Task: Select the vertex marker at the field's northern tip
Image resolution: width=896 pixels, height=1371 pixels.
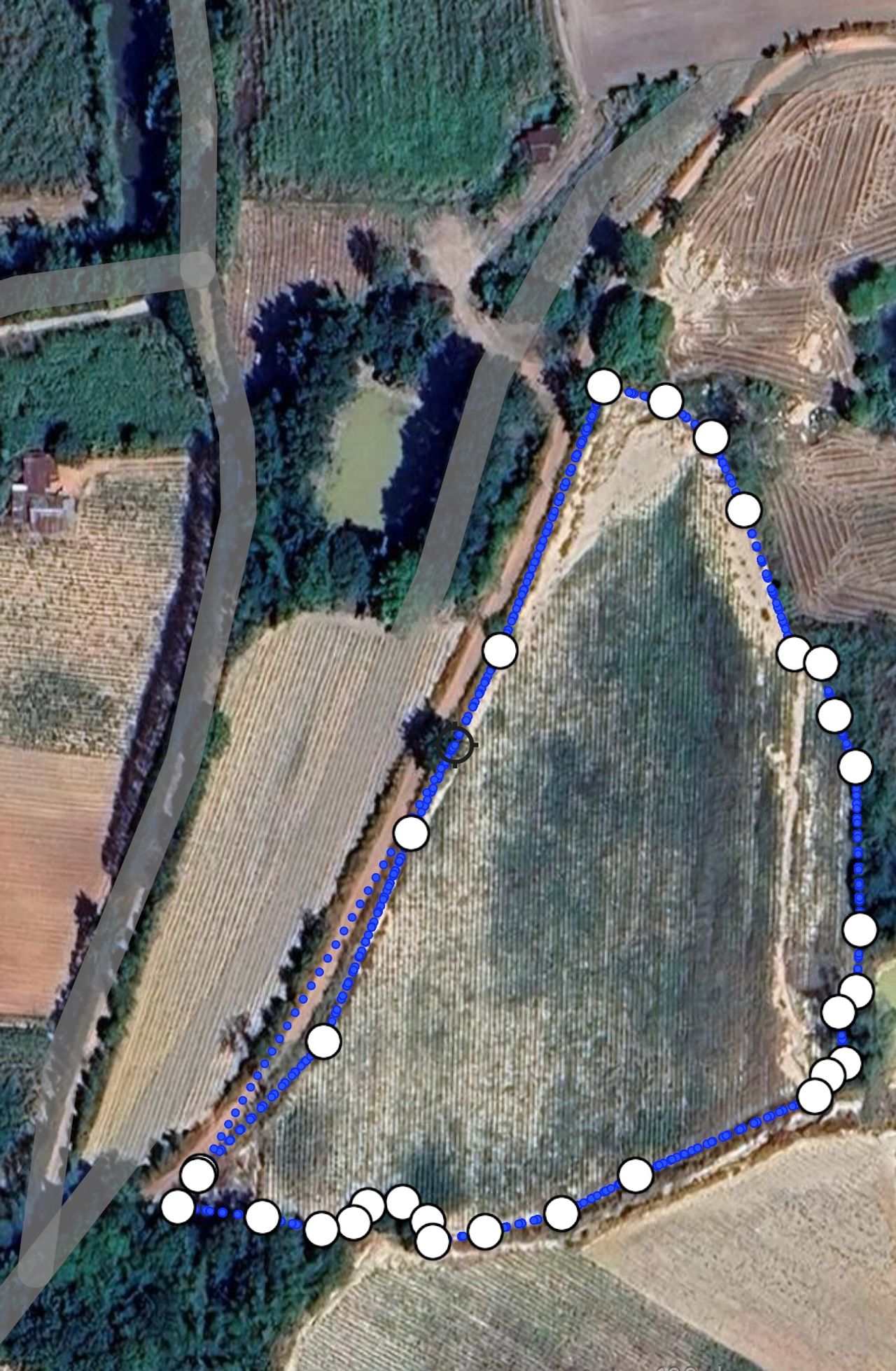Action: (x=603, y=387)
